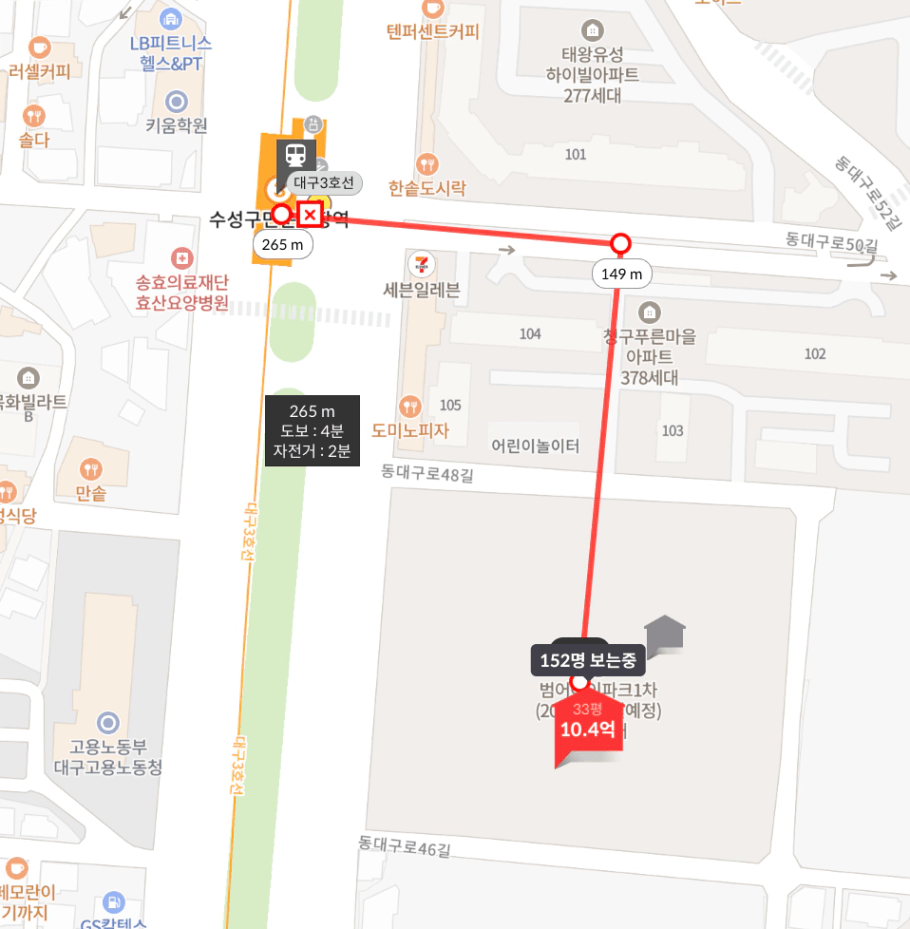Screen dimensions: 910x929
Task: Tap the 149 m measurement waypoint circle
Action: pos(621,243)
